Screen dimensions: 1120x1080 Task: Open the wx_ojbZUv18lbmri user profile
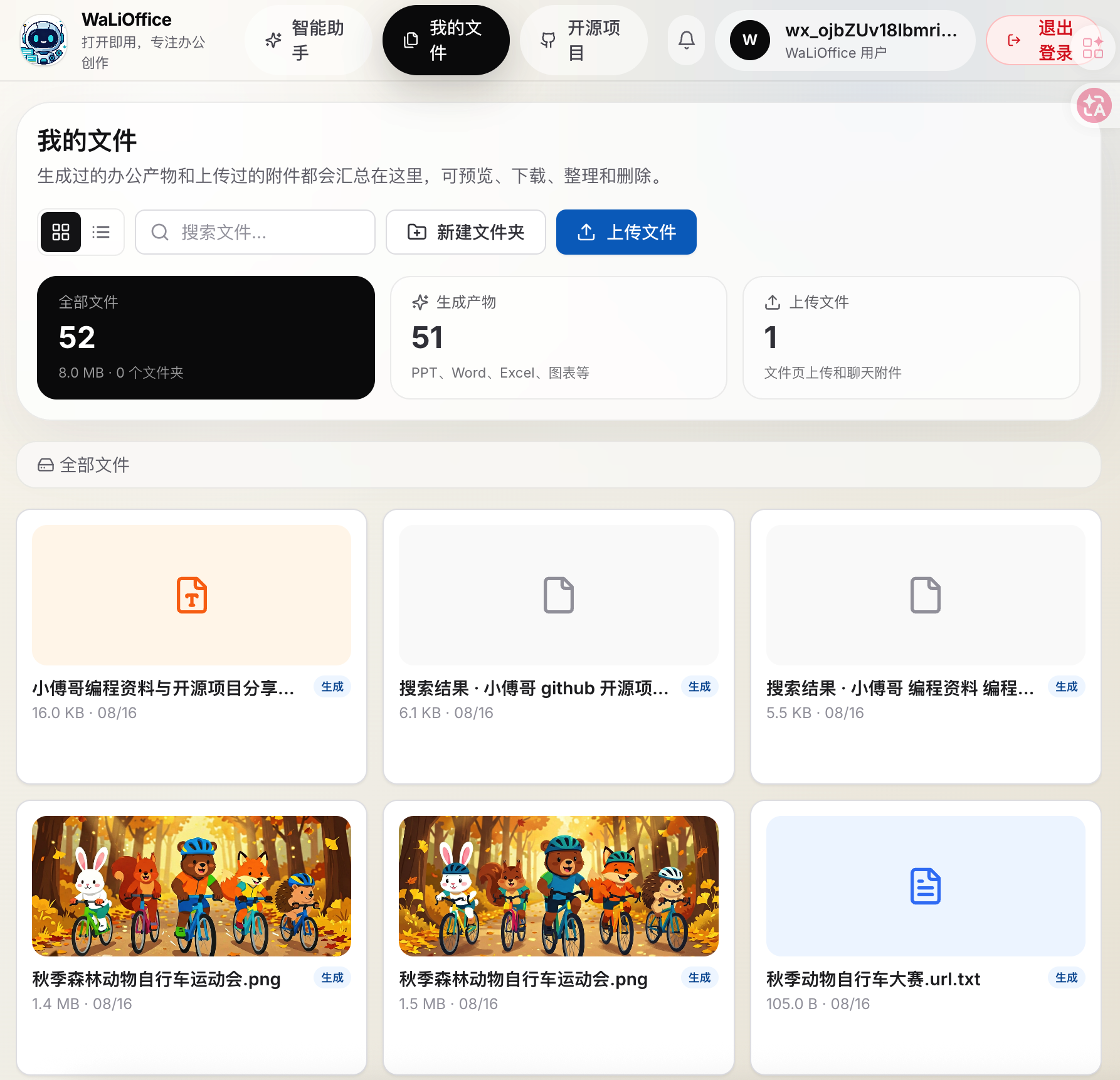point(845,40)
